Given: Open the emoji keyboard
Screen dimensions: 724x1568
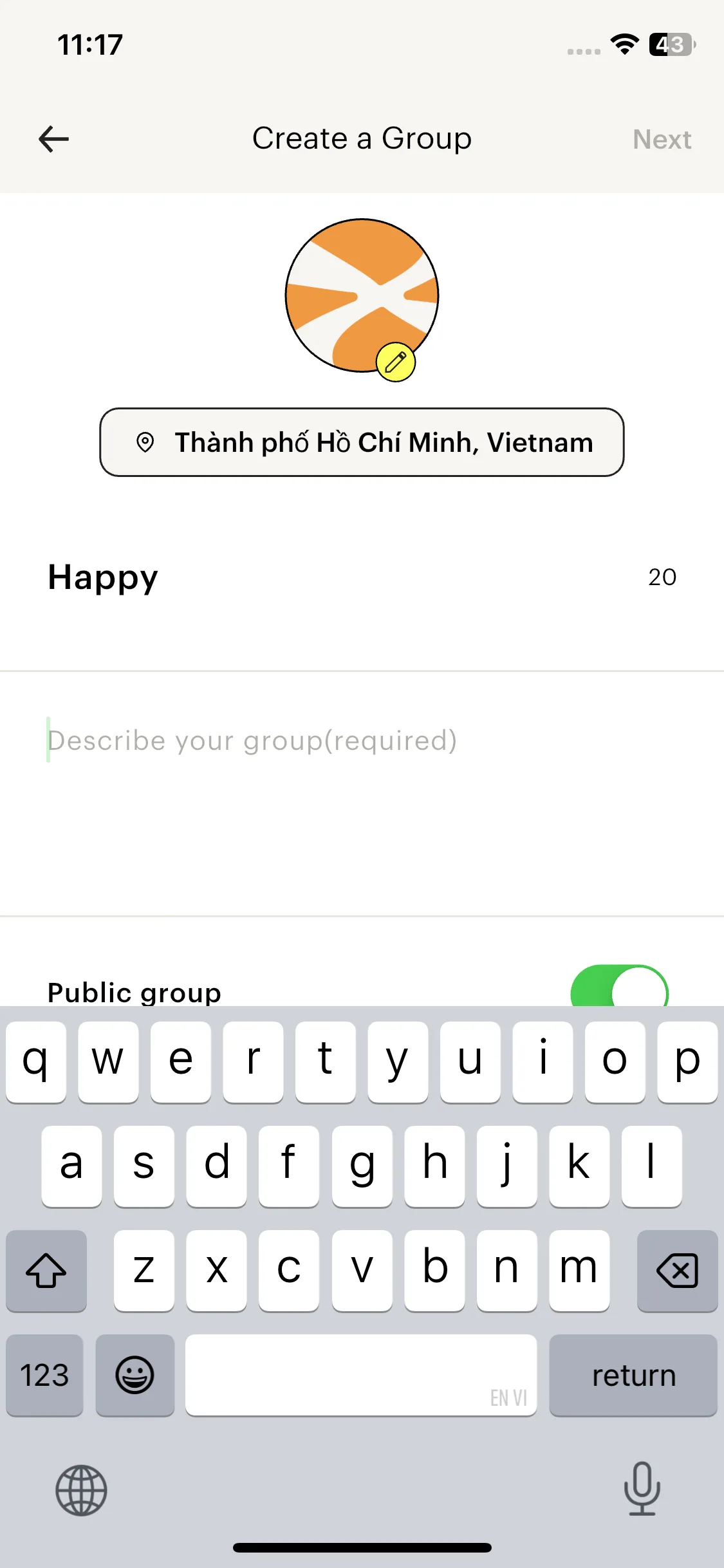Looking at the screenshot, I should [135, 1375].
